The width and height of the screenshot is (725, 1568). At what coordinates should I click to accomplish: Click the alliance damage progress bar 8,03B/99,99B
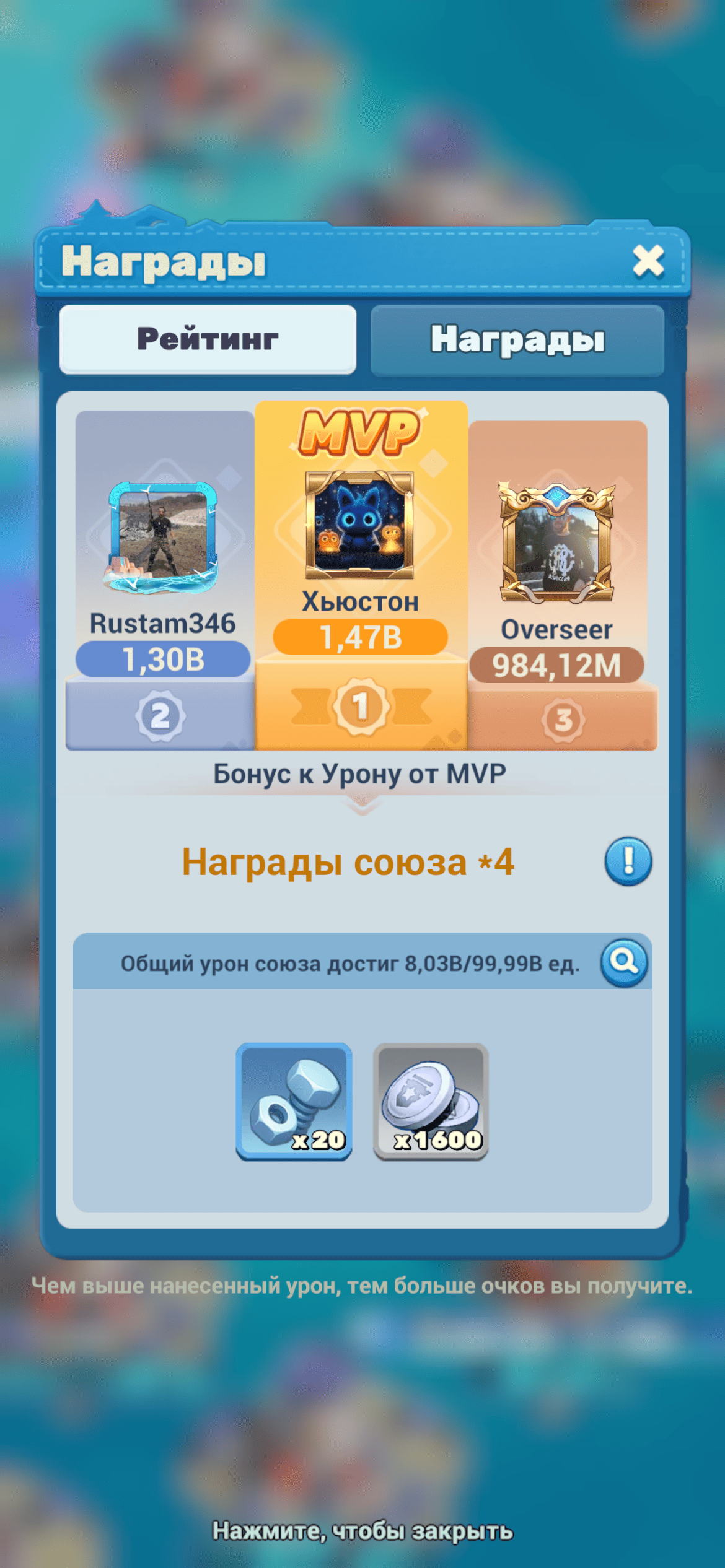[350, 964]
